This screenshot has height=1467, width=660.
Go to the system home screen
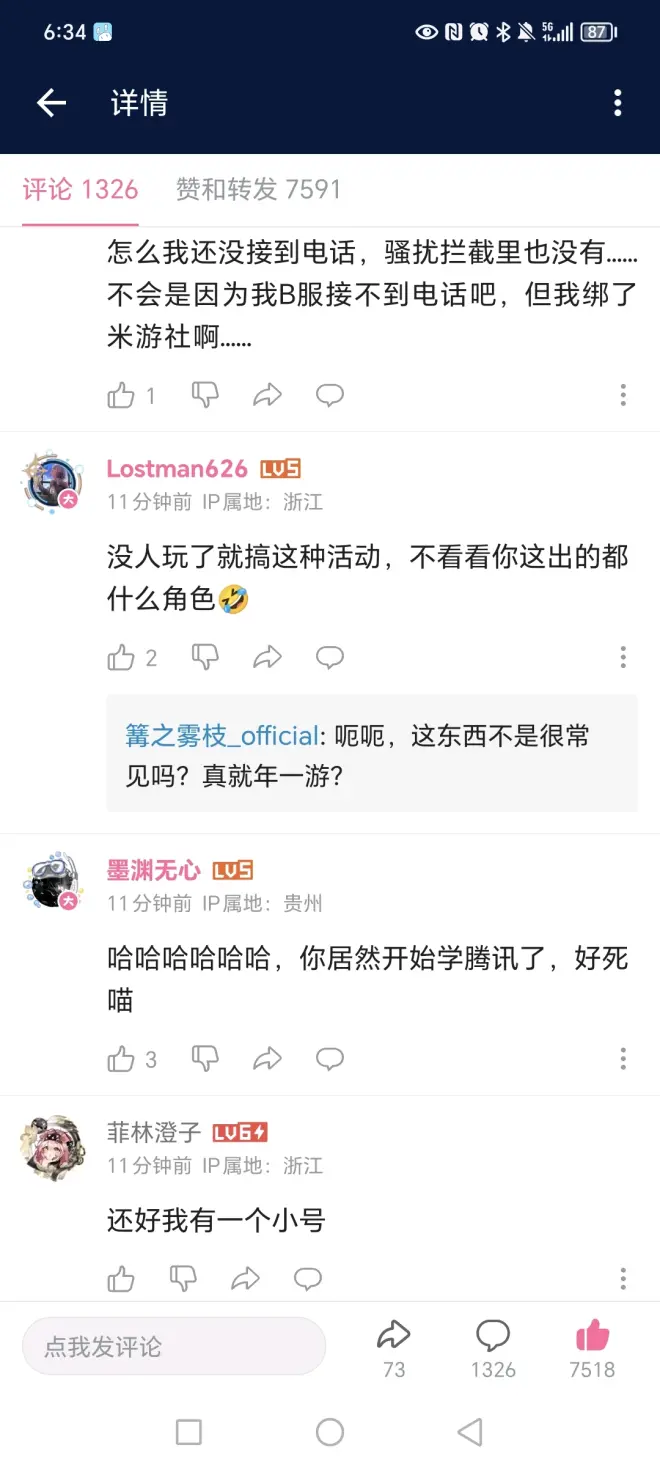[x=330, y=1432]
